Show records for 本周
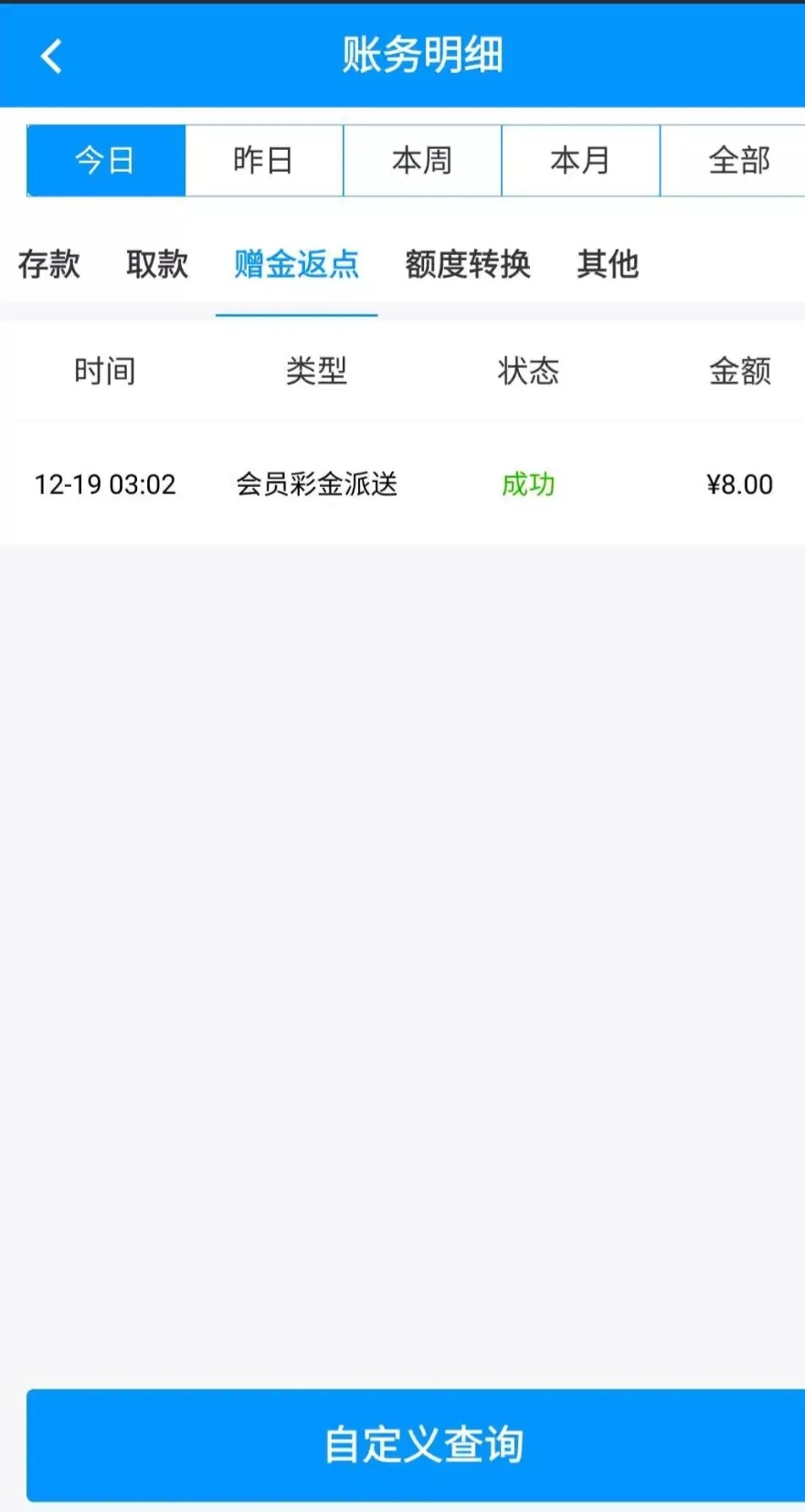Image resolution: width=805 pixels, height=1512 pixels. [422, 161]
